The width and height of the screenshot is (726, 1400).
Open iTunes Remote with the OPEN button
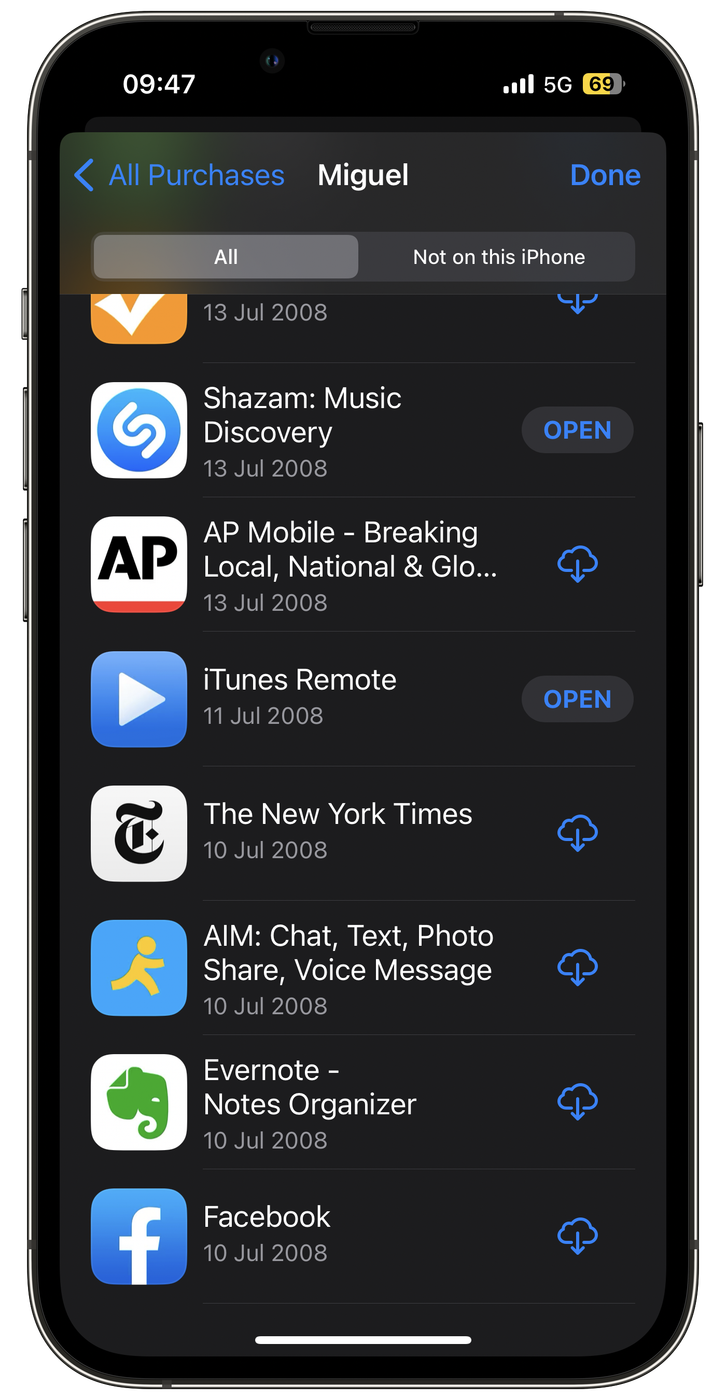(x=577, y=699)
